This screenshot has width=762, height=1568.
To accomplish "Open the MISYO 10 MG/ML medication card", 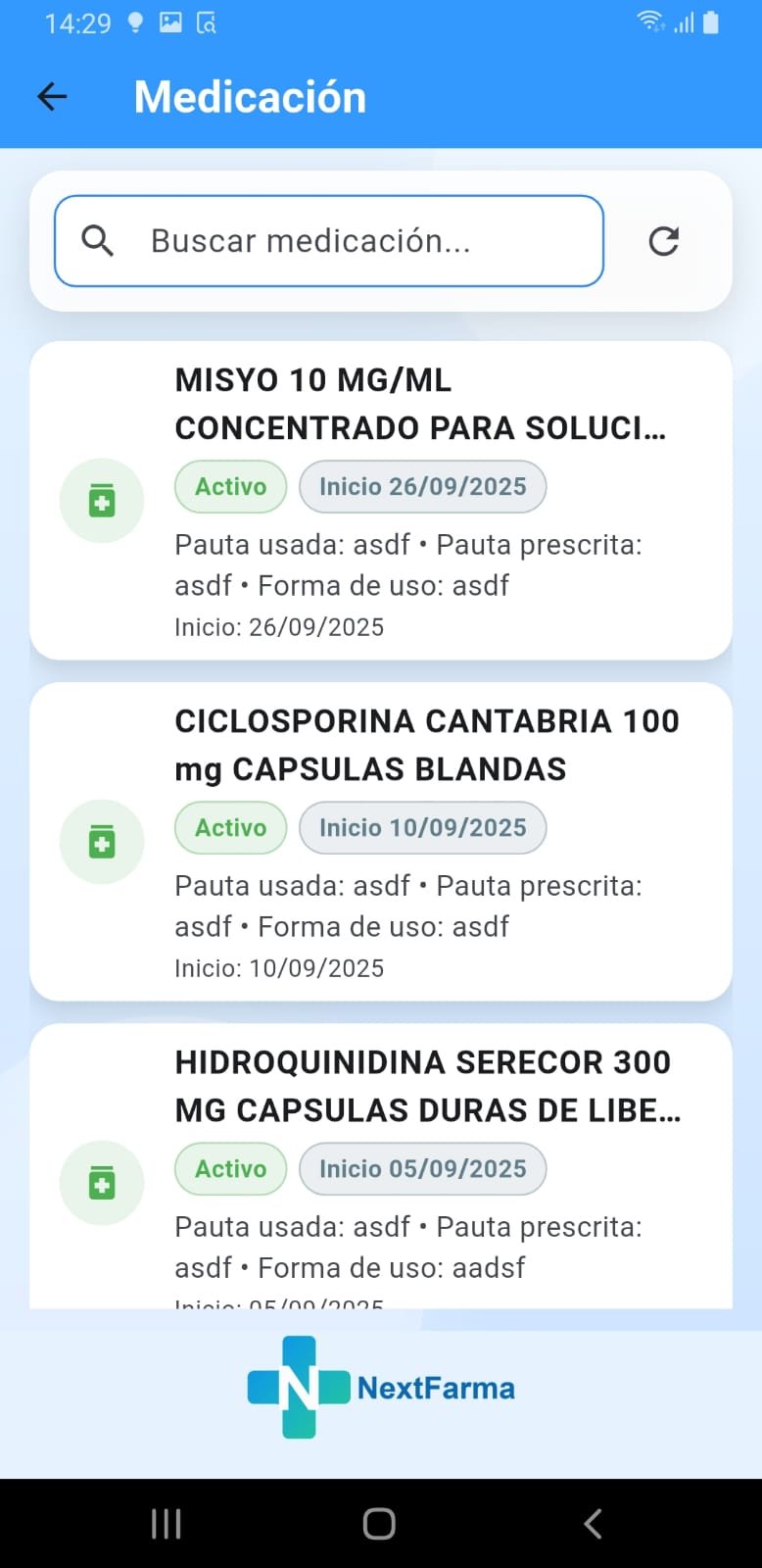I will pyautogui.click(x=381, y=500).
